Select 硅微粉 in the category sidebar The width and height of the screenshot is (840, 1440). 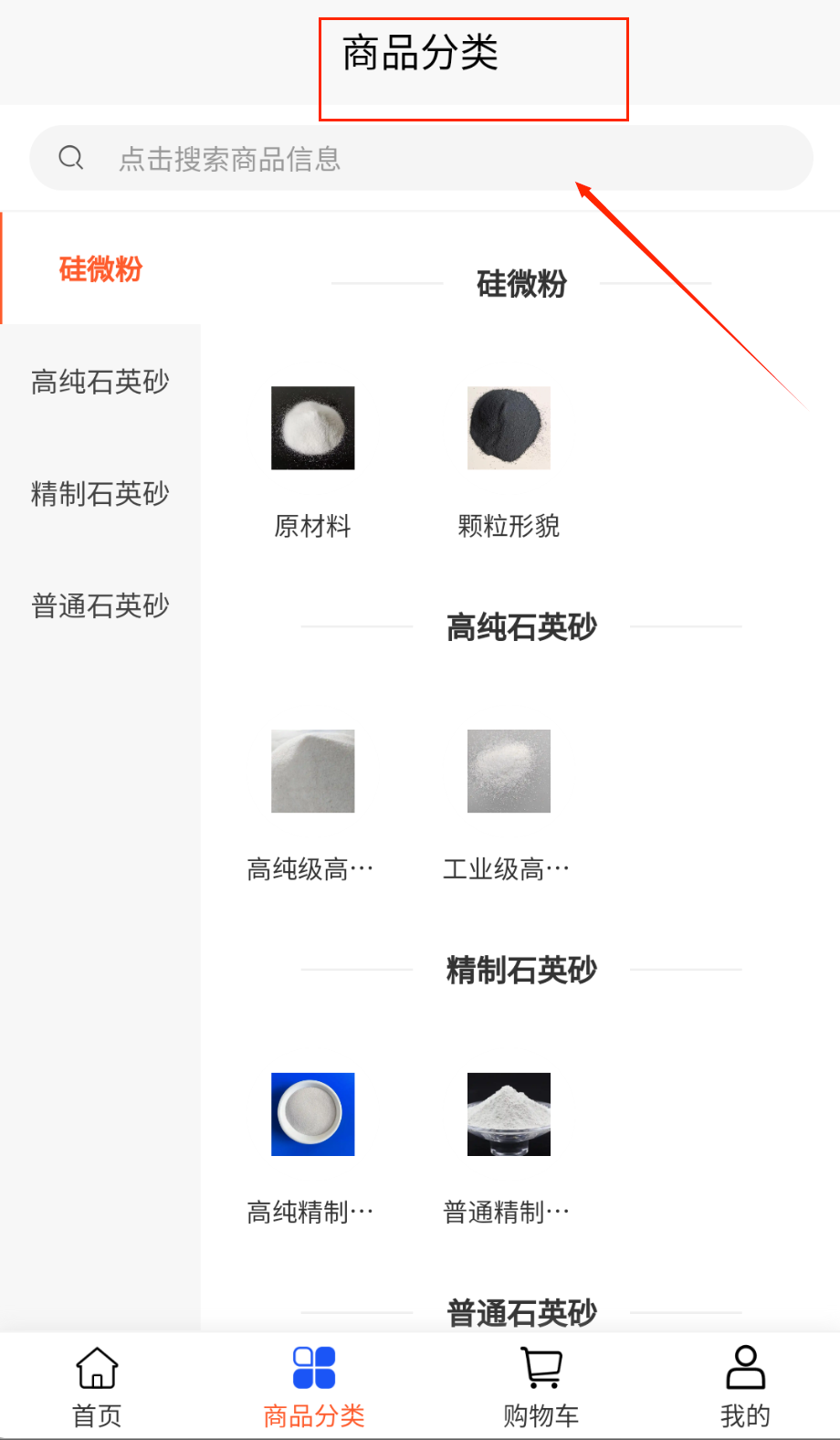[100, 269]
